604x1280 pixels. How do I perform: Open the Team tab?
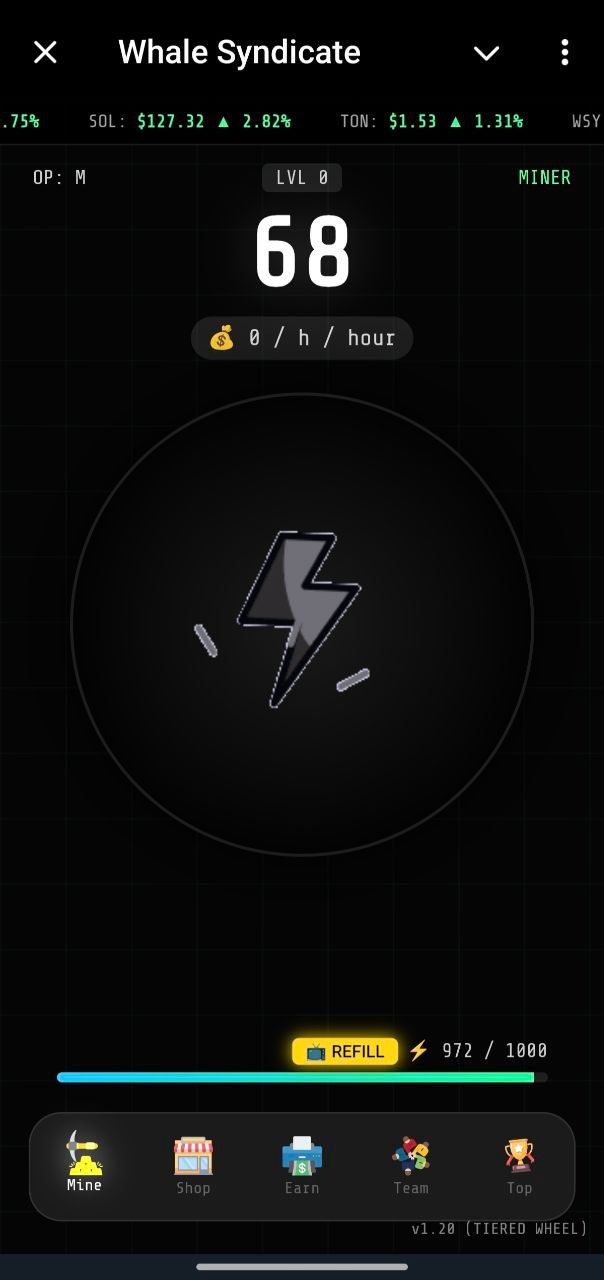410,1166
